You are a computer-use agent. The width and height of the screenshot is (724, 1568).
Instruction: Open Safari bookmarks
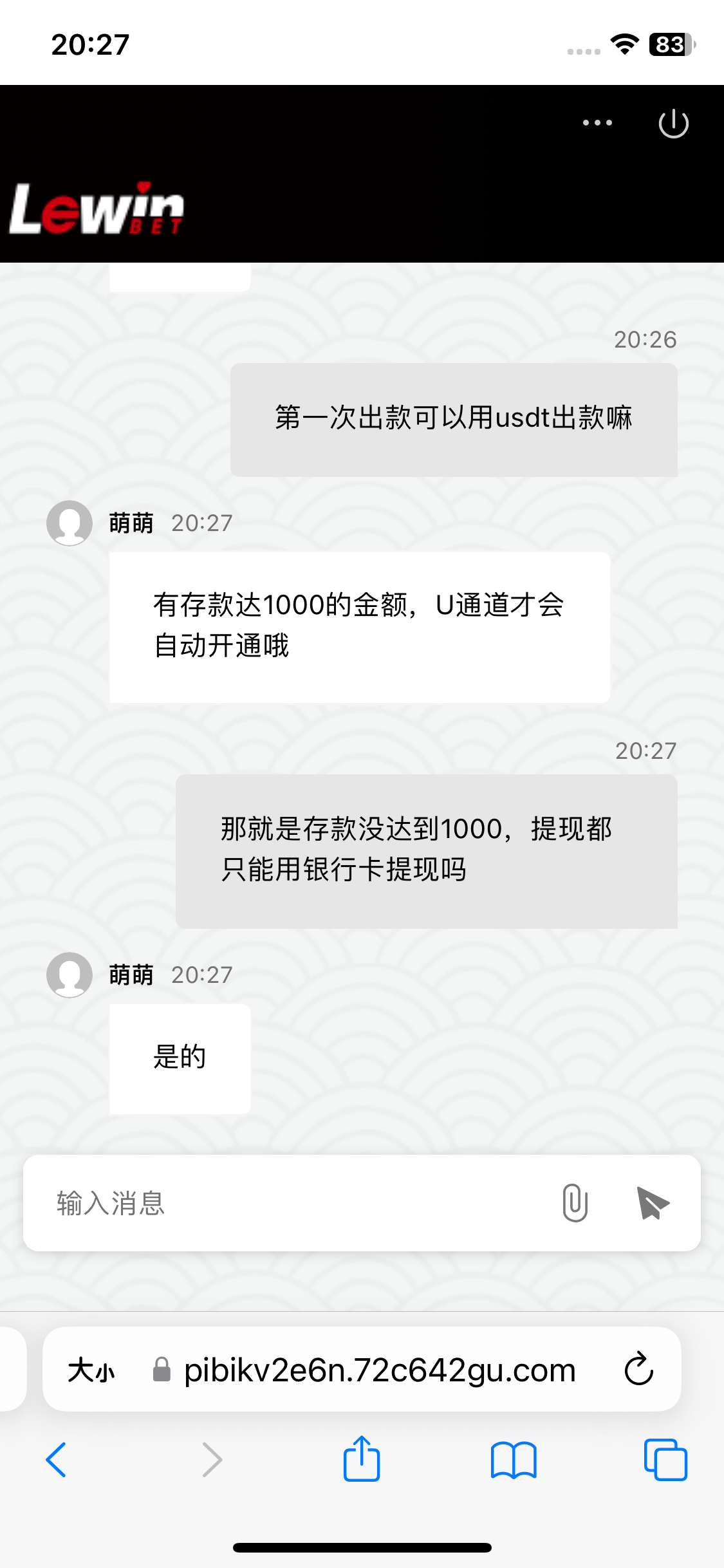[x=514, y=1459]
